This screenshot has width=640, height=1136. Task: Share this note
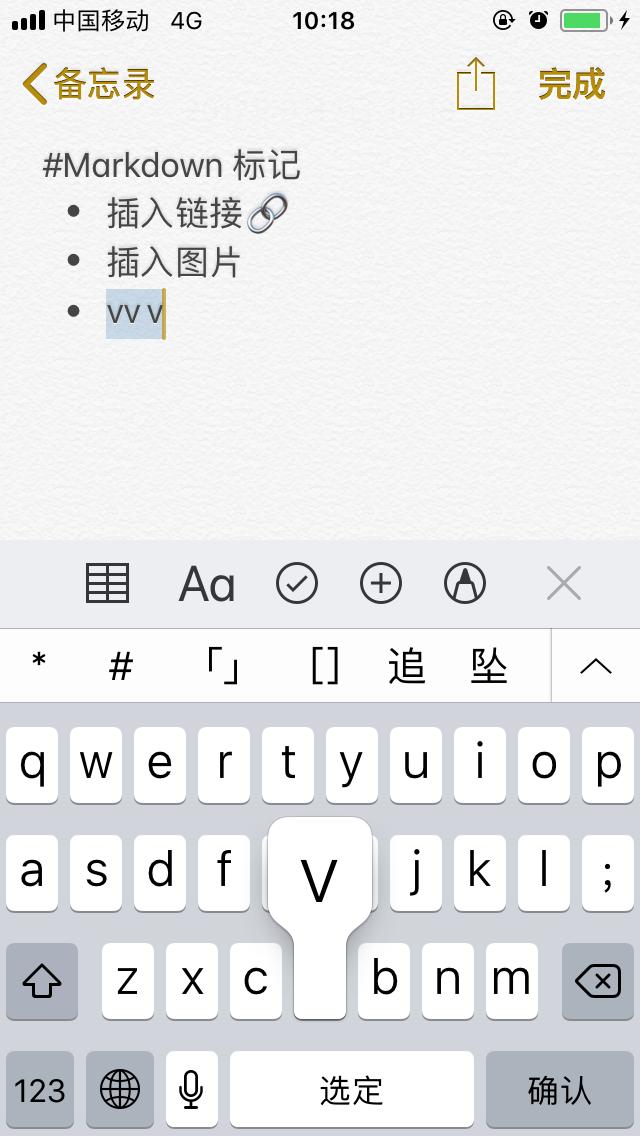point(476,84)
